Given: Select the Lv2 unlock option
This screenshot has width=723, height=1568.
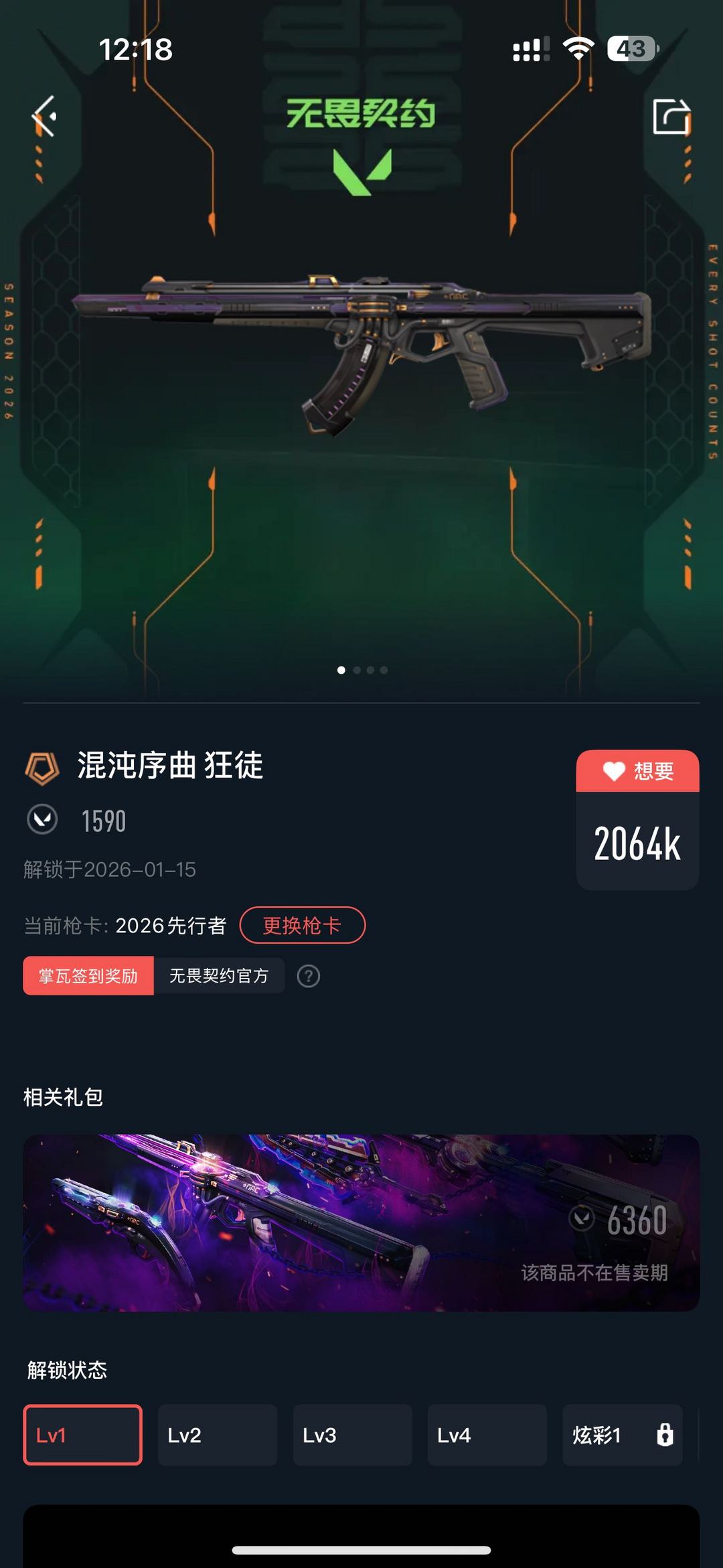Looking at the screenshot, I should pyautogui.click(x=218, y=1435).
